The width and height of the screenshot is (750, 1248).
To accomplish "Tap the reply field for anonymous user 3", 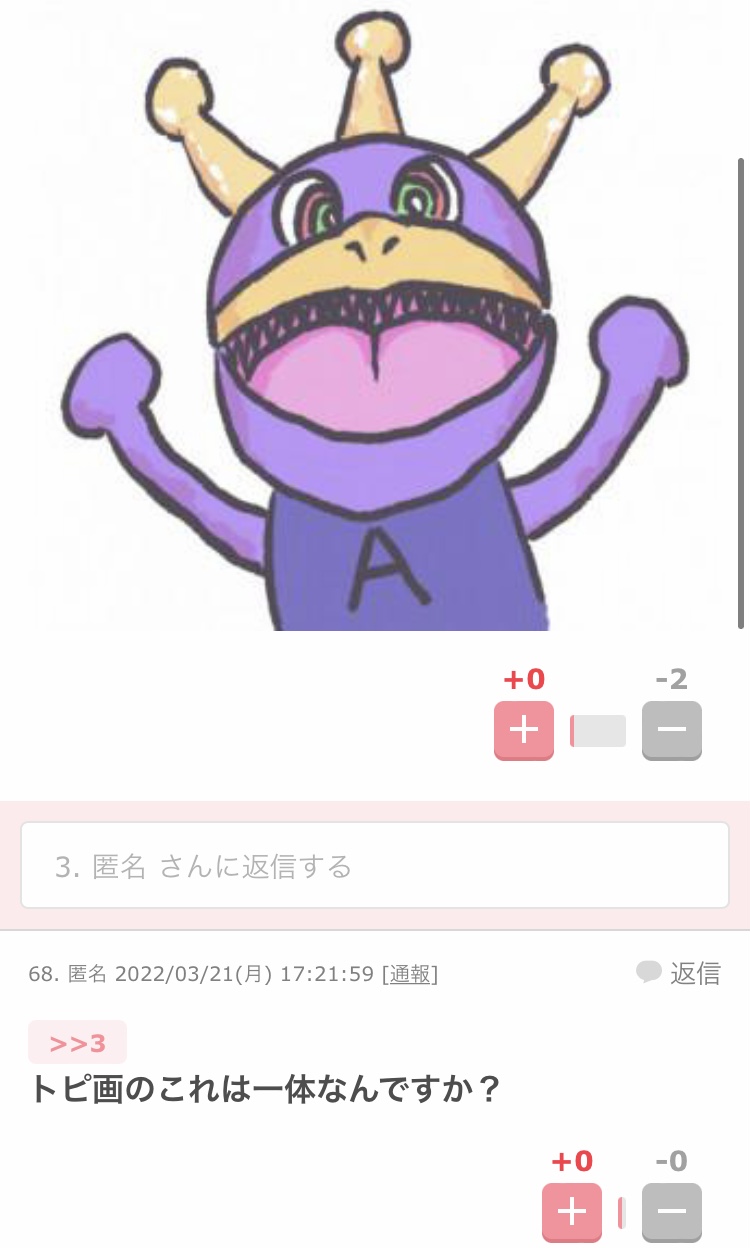I will point(375,866).
